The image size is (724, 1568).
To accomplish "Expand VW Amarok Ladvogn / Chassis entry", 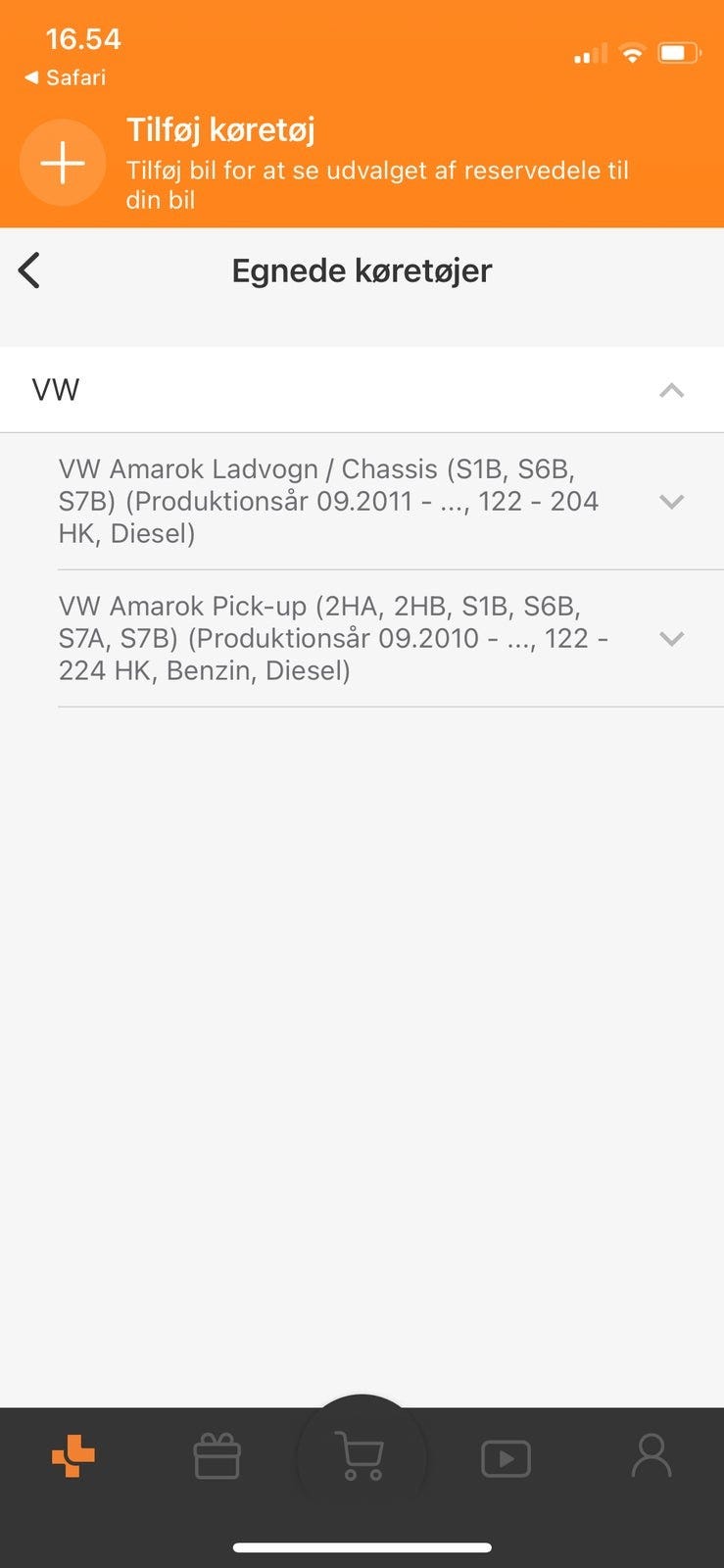I will (671, 502).
